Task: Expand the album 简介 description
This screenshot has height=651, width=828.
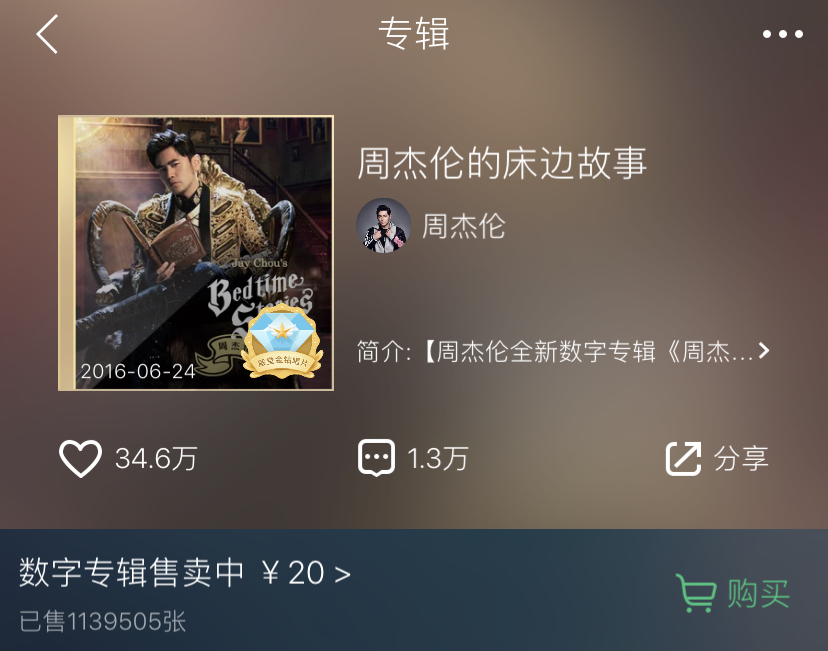Action: (x=564, y=351)
